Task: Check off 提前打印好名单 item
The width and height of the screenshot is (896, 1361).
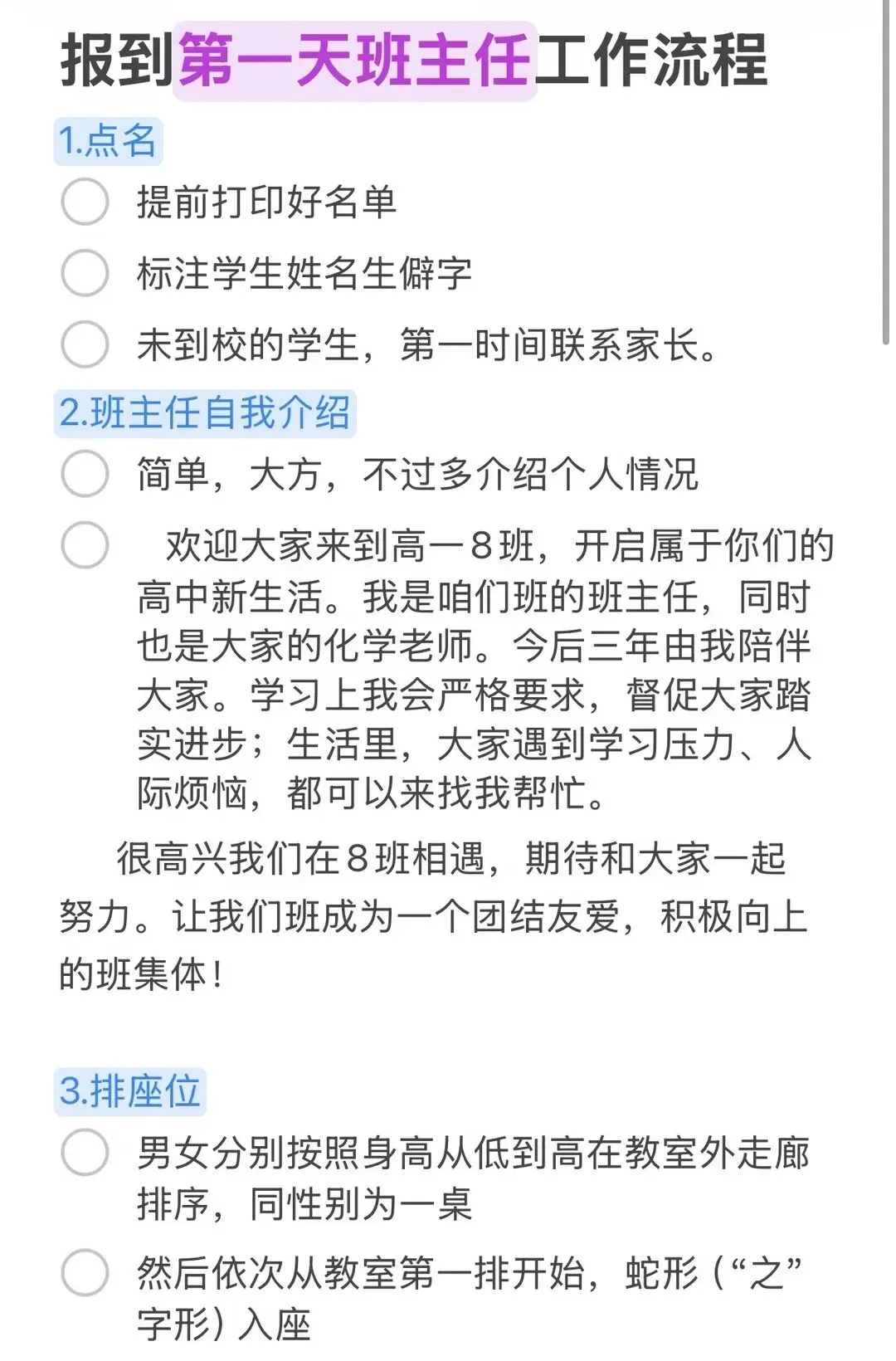Action: click(x=85, y=202)
